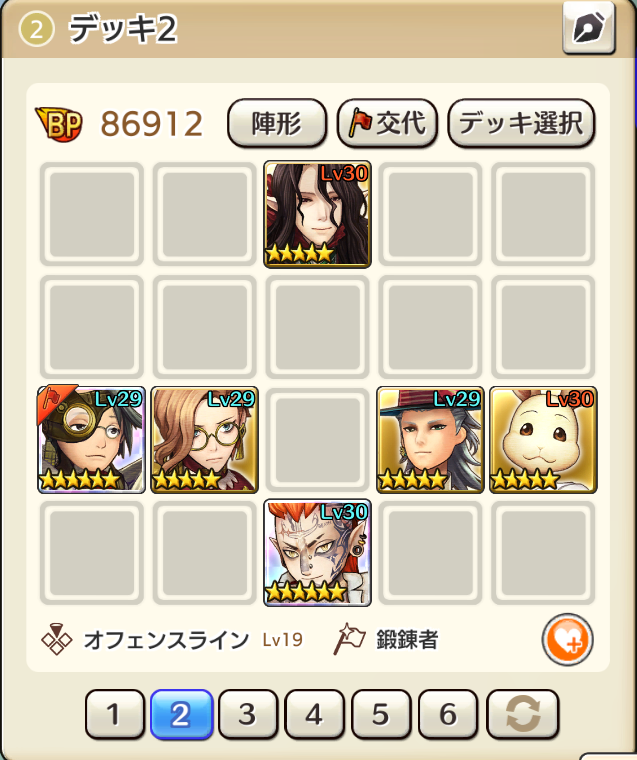
Task: Open デッキ選択 deck selection
Action: tap(521, 123)
